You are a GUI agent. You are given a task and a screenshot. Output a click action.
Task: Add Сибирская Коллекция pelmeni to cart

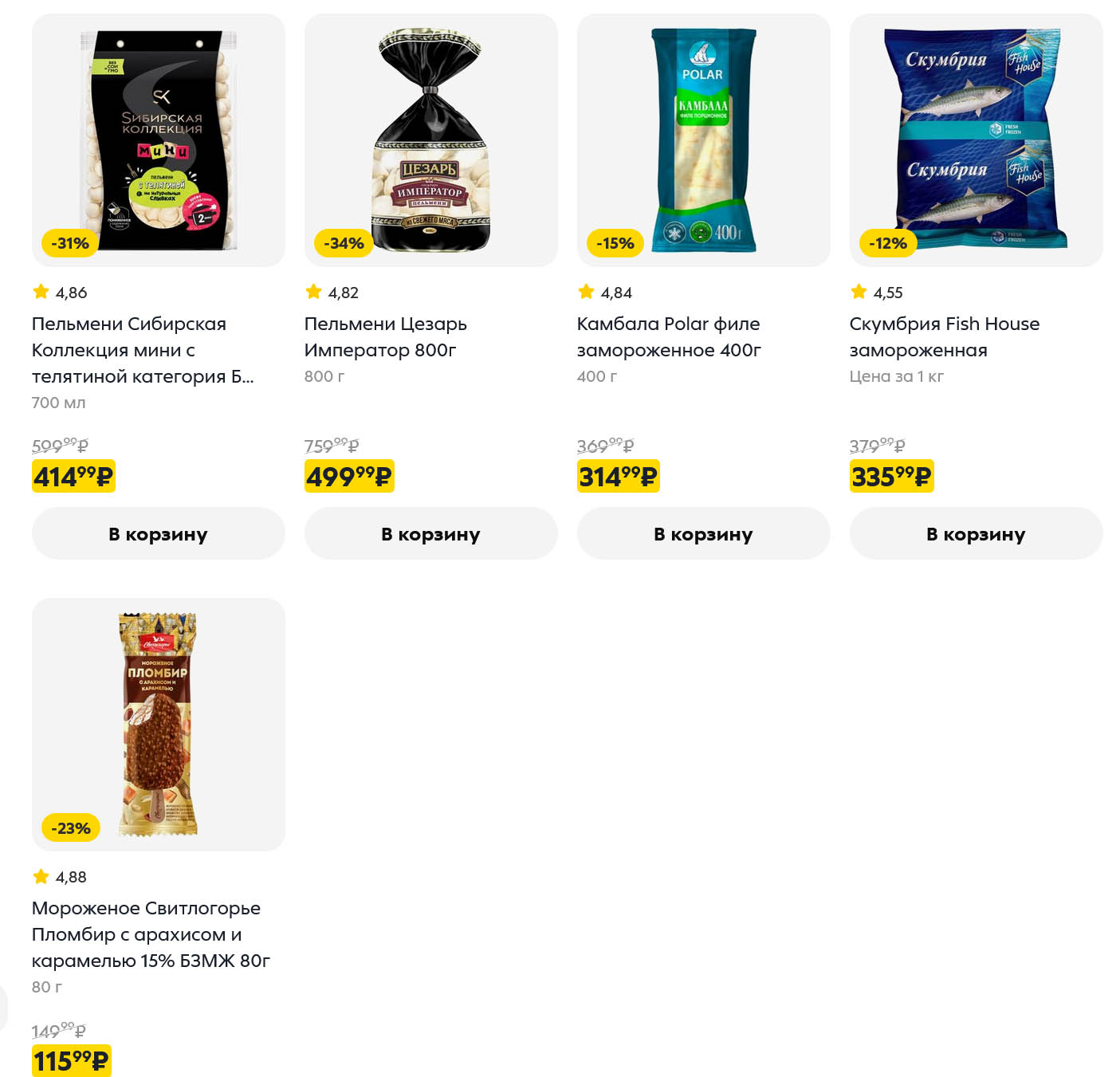point(158,533)
